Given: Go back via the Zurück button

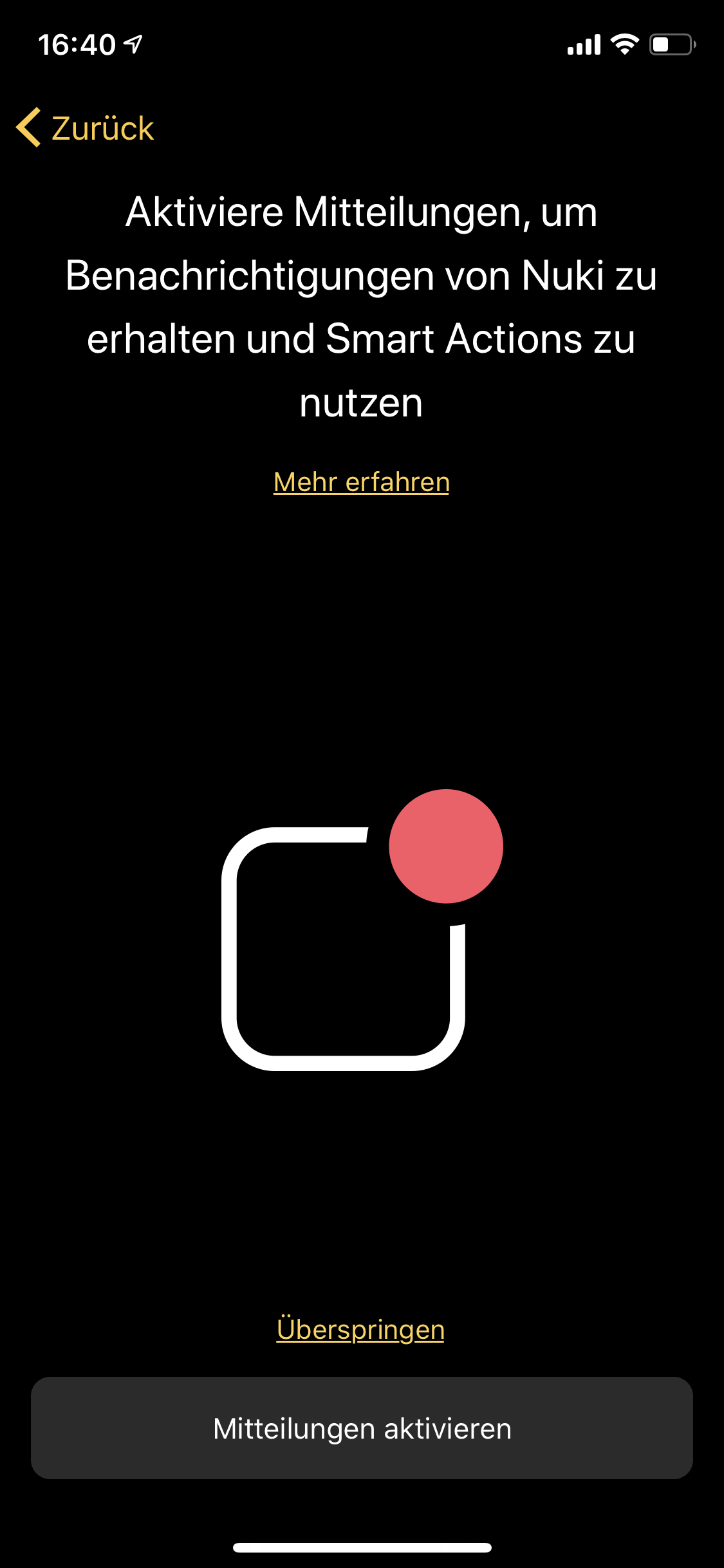Looking at the screenshot, I should 86,128.
